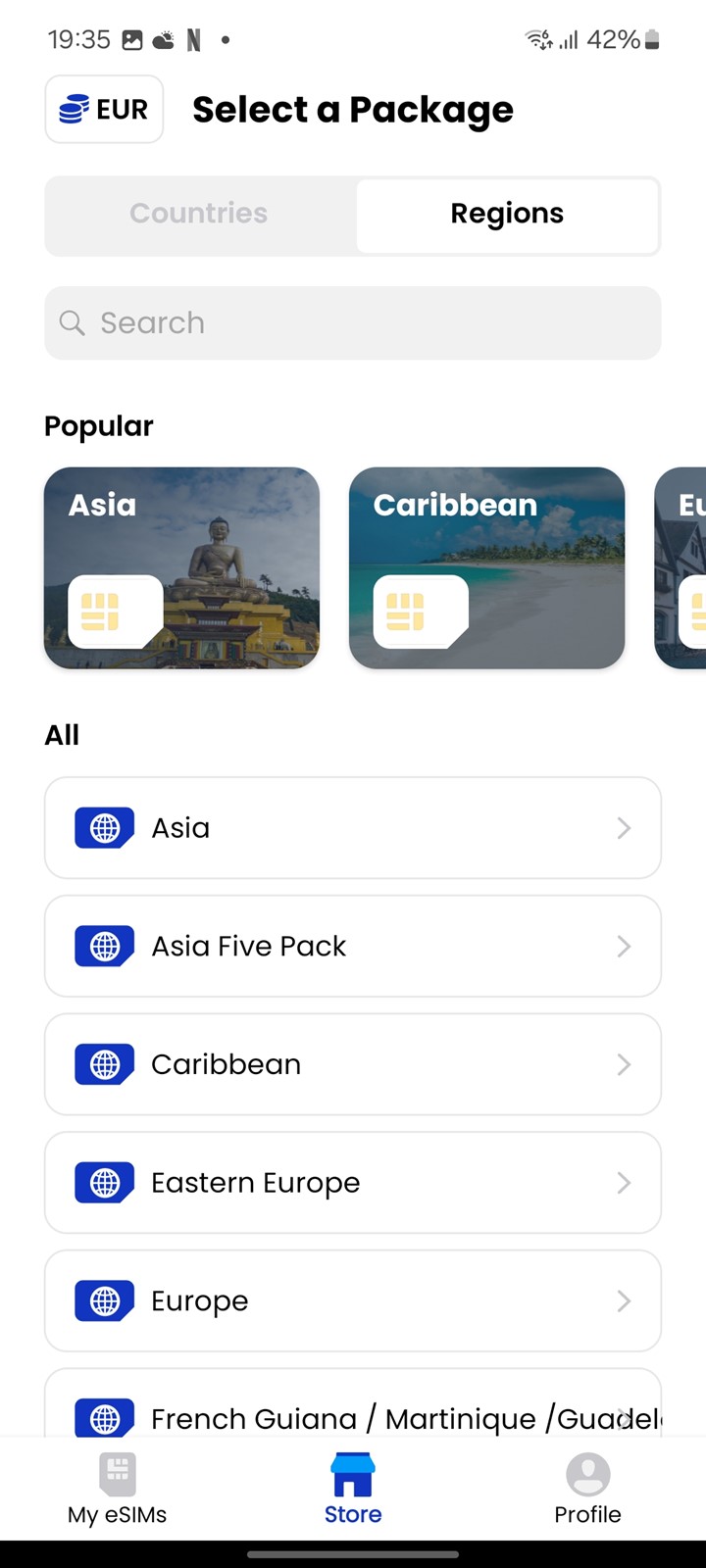Go to My eSIMs tab

[118, 1490]
